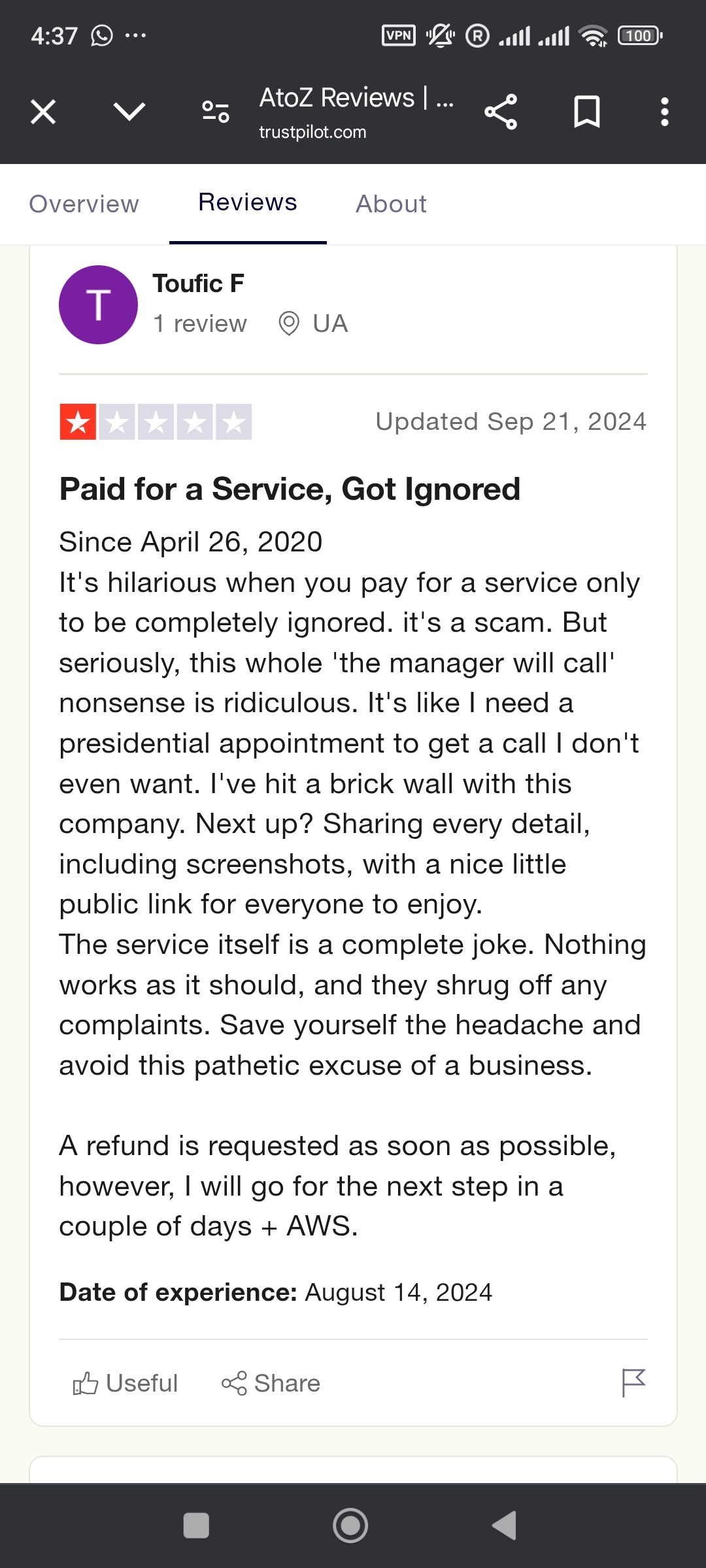Image resolution: width=706 pixels, height=1568 pixels.
Task: Open Toufic F's reviewer profile
Action: point(197,284)
